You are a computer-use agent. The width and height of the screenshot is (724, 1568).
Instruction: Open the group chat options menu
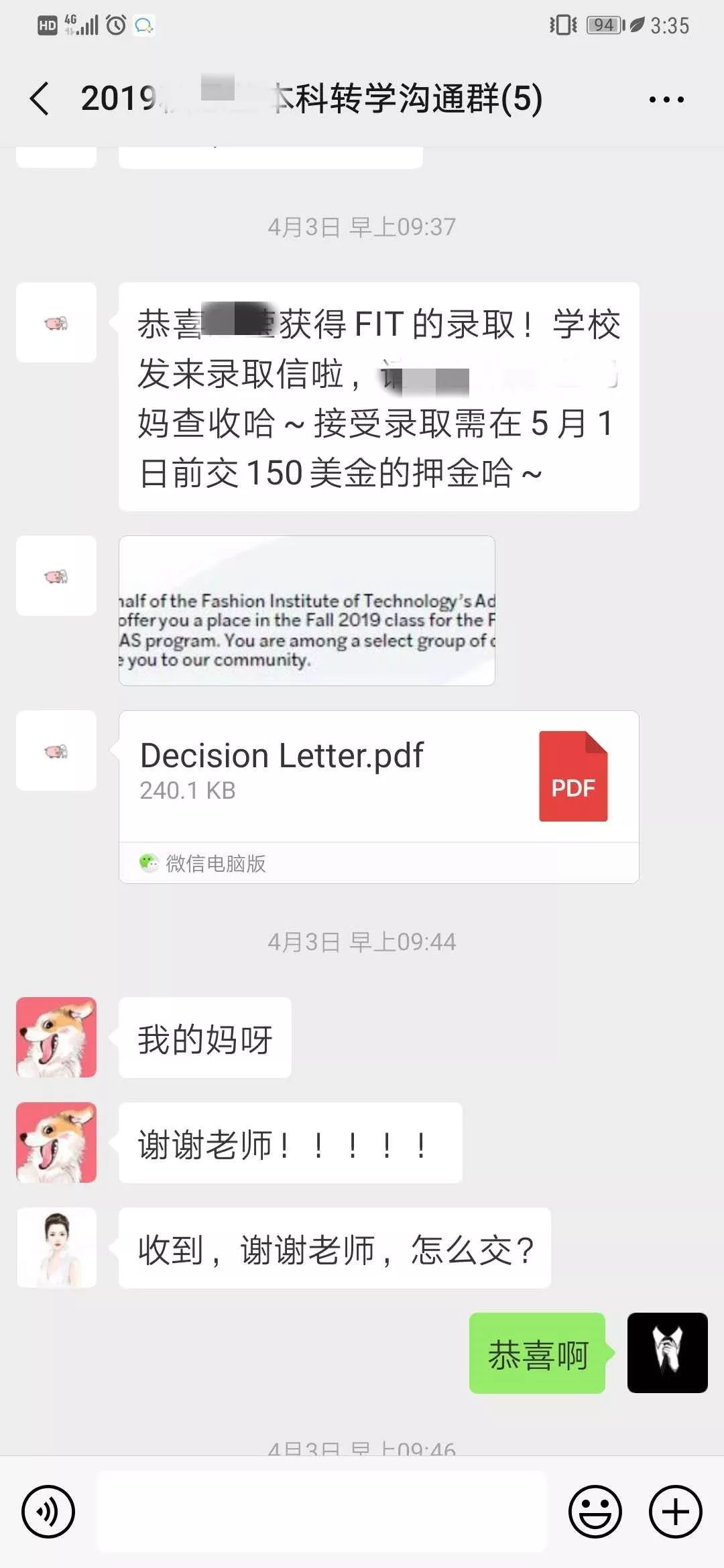[666, 100]
